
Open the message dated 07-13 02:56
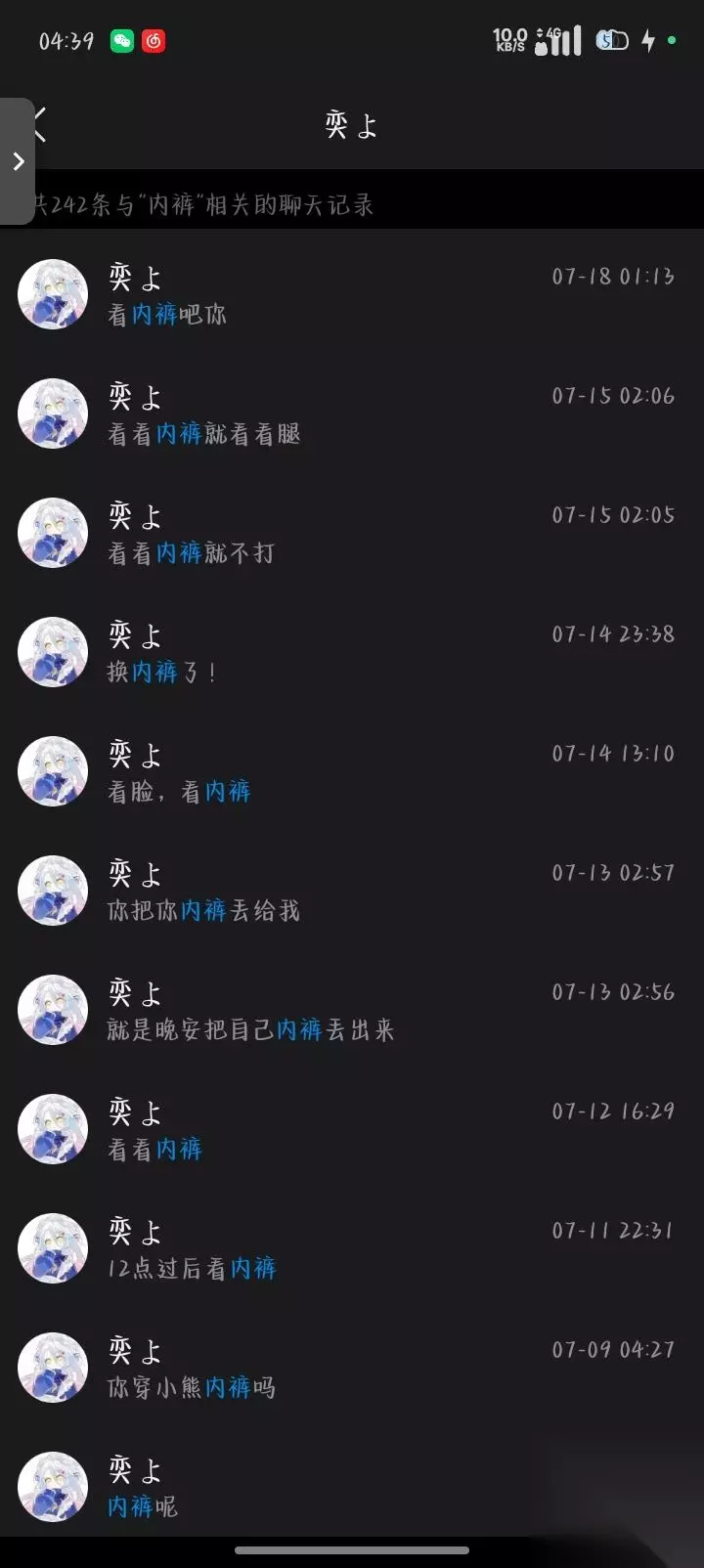pos(352,1010)
